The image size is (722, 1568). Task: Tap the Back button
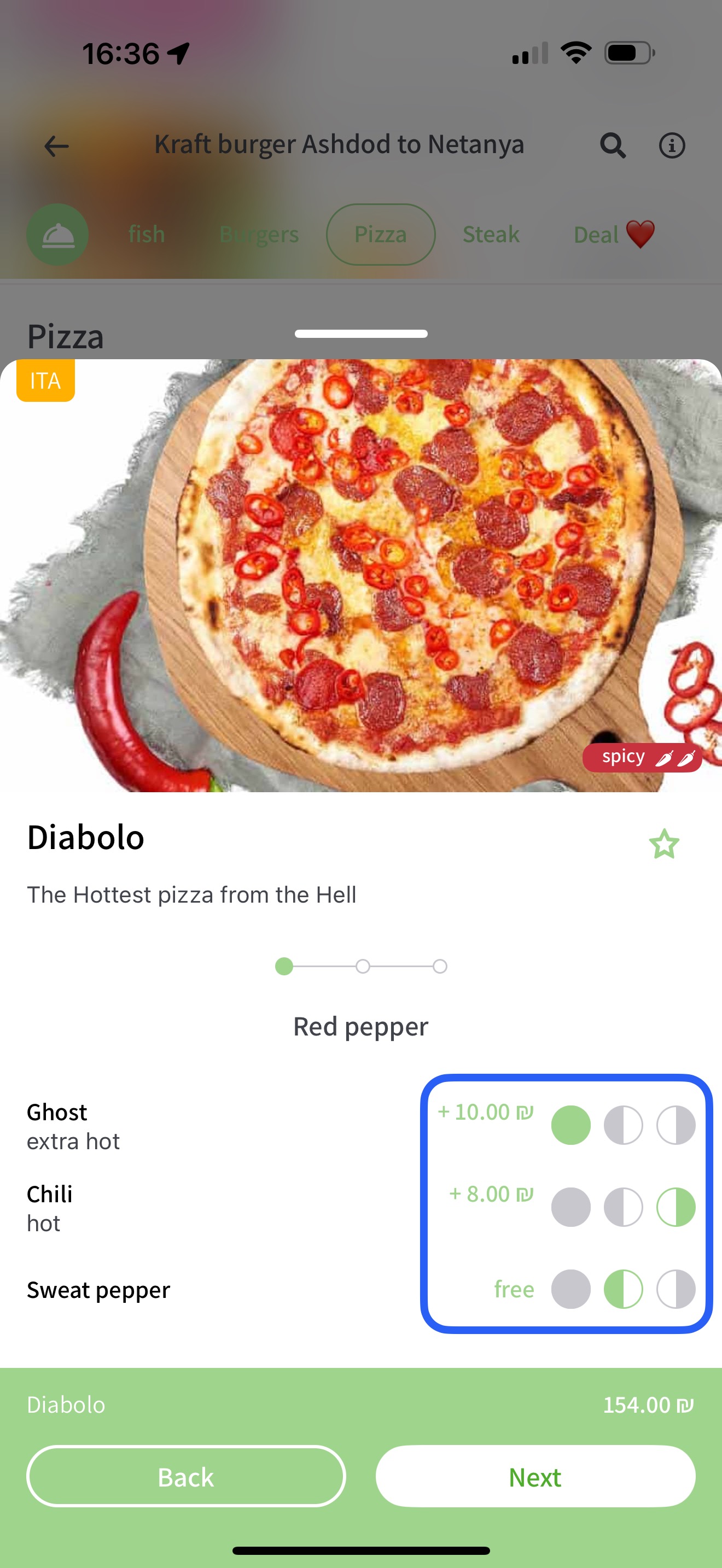pos(185,1477)
